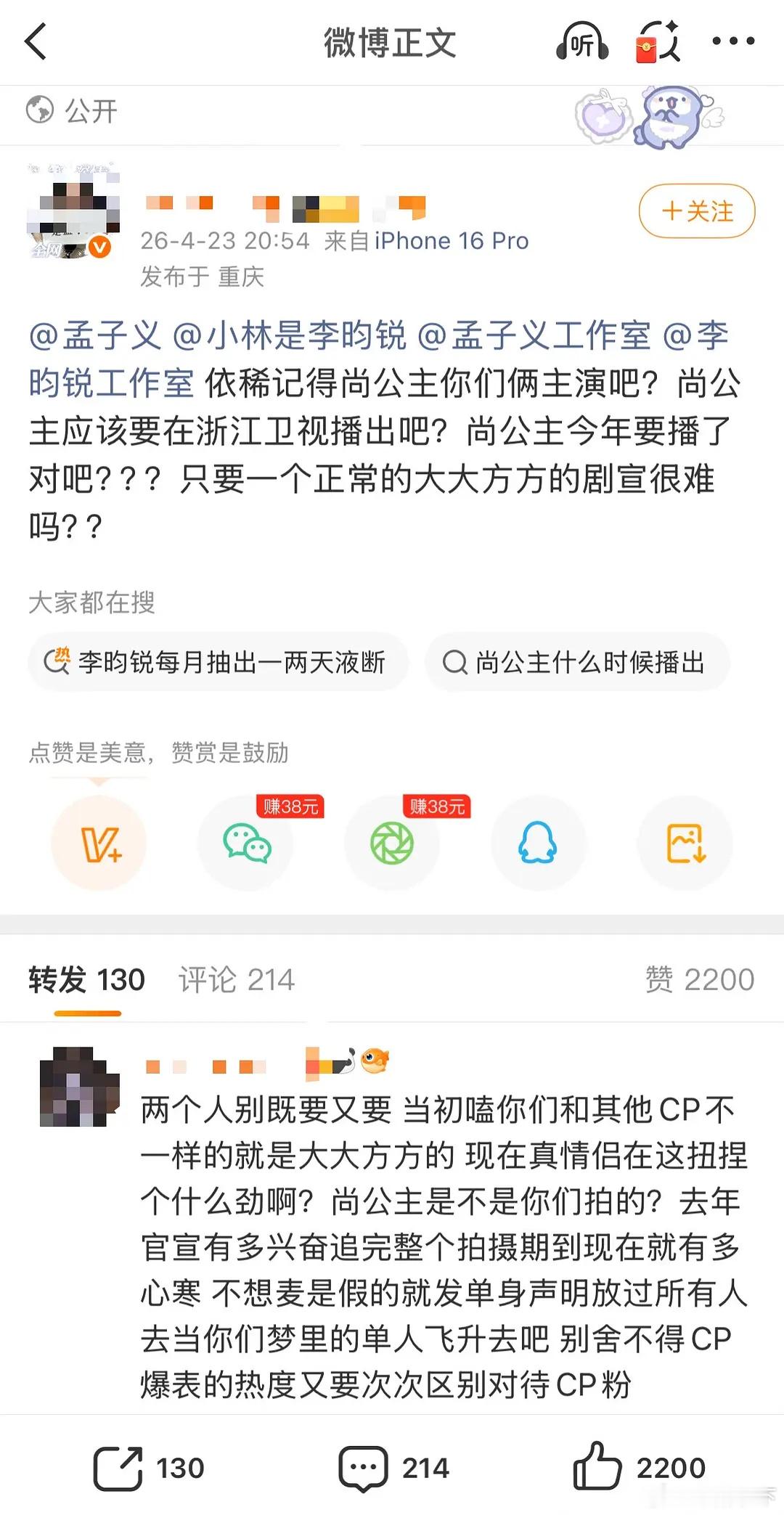Tap the V+ reward icon
This screenshot has height=1515, width=784.
99,844
